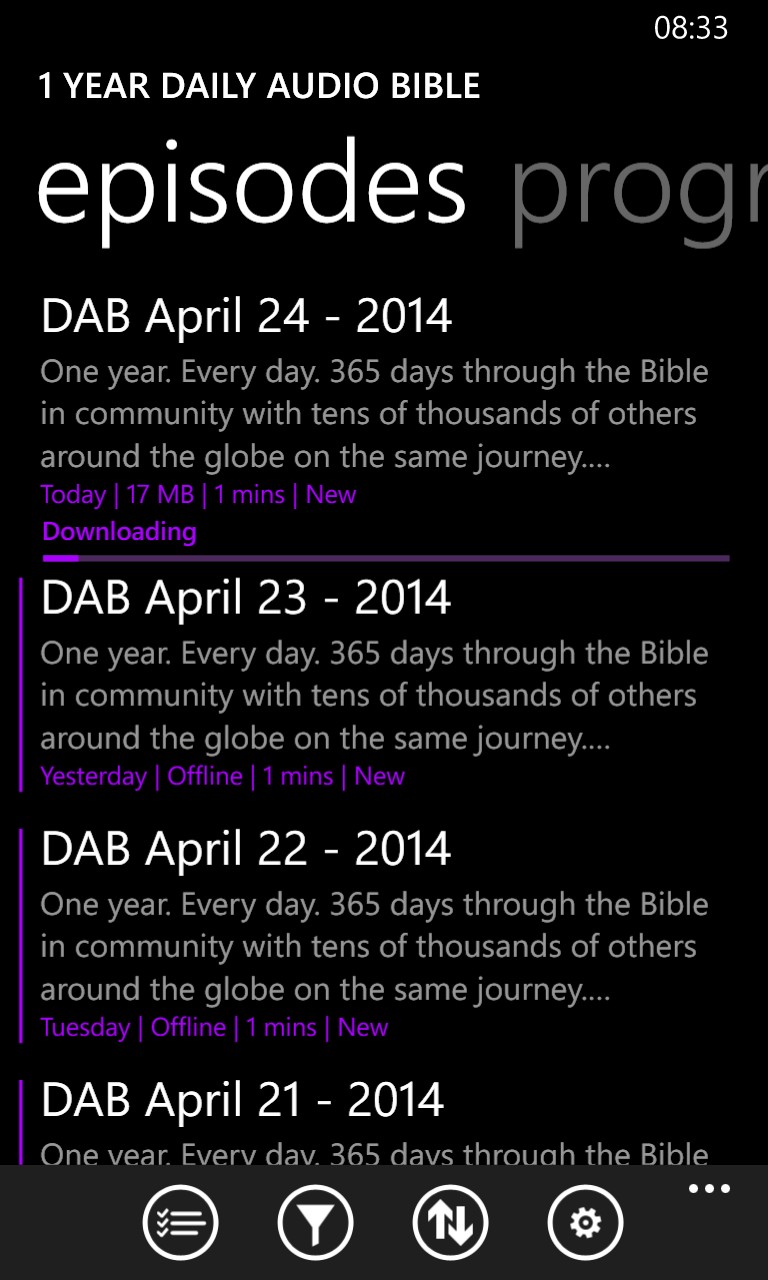The width and height of the screenshot is (768, 1280).
Task: Open episode DAB April 22 - 2014
Action: pyautogui.click(x=384, y=936)
